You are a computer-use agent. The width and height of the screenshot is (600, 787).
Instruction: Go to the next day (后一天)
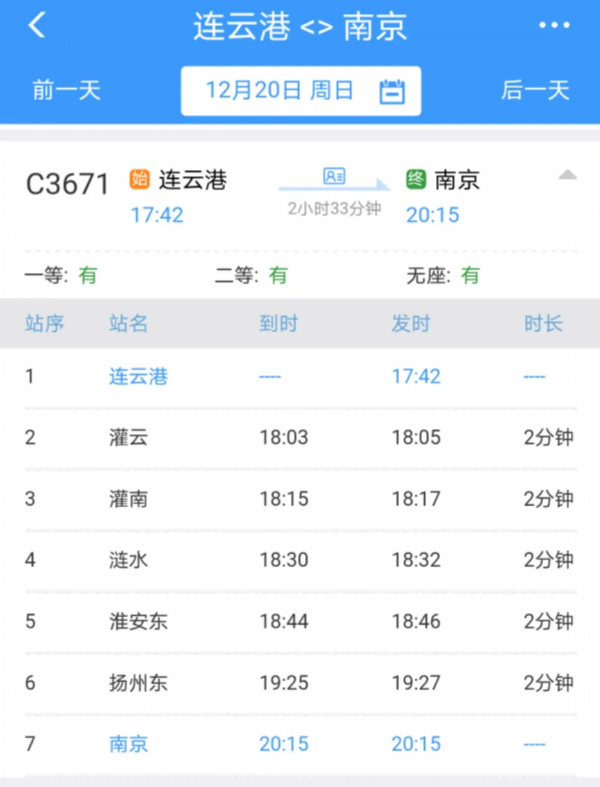coord(534,91)
